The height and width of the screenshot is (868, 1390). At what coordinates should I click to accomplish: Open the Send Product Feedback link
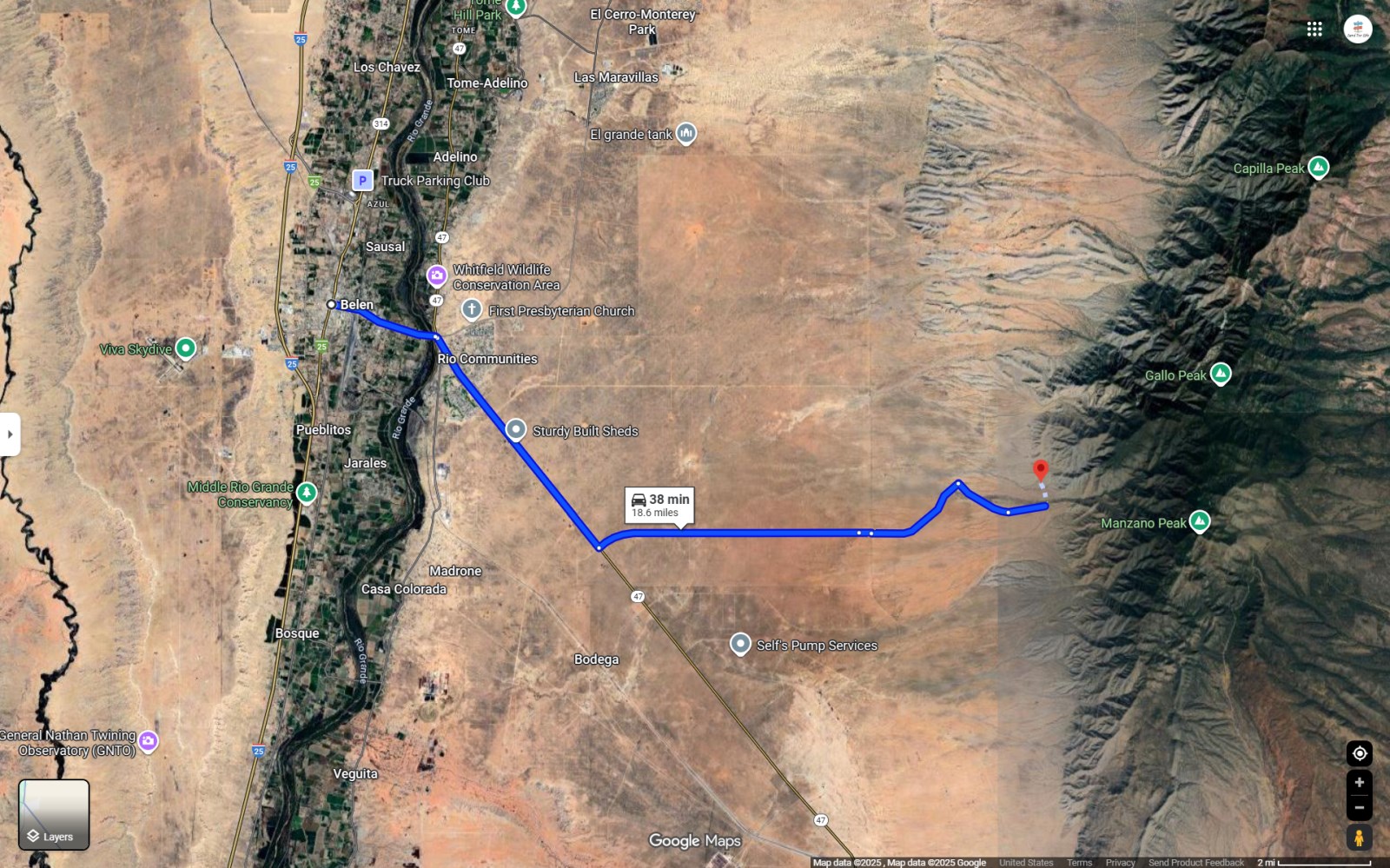point(1195,863)
